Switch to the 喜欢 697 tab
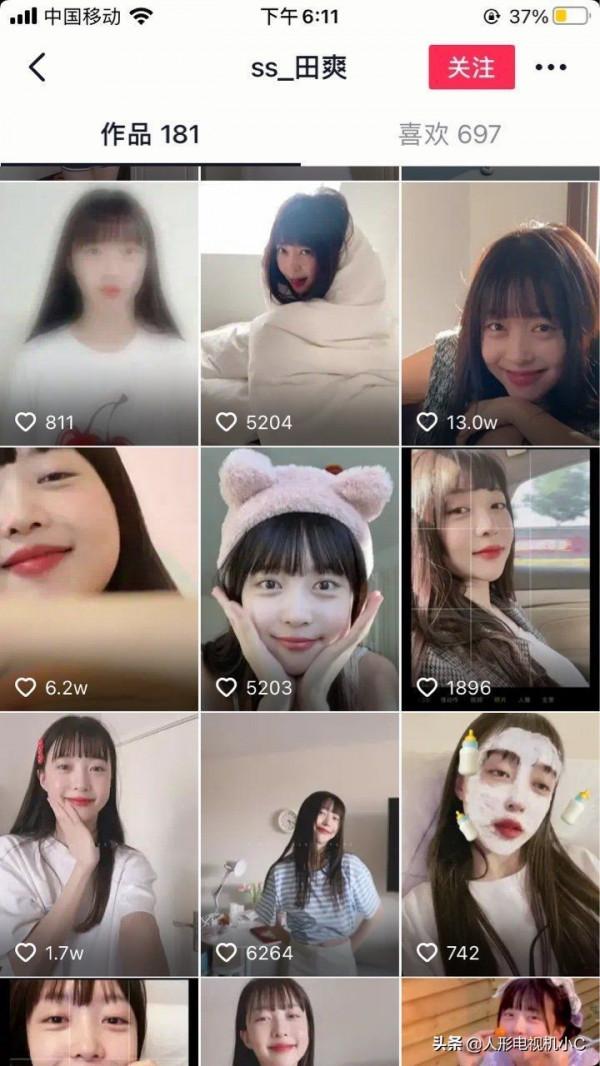 449,135
